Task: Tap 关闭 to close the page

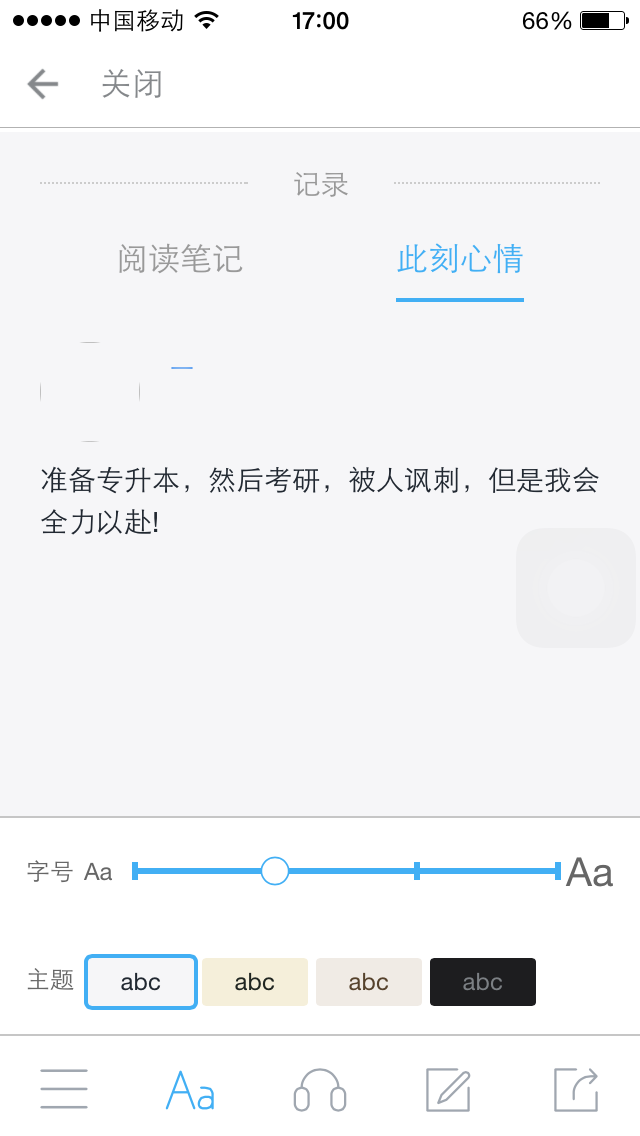Action: (x=131, y=84)
